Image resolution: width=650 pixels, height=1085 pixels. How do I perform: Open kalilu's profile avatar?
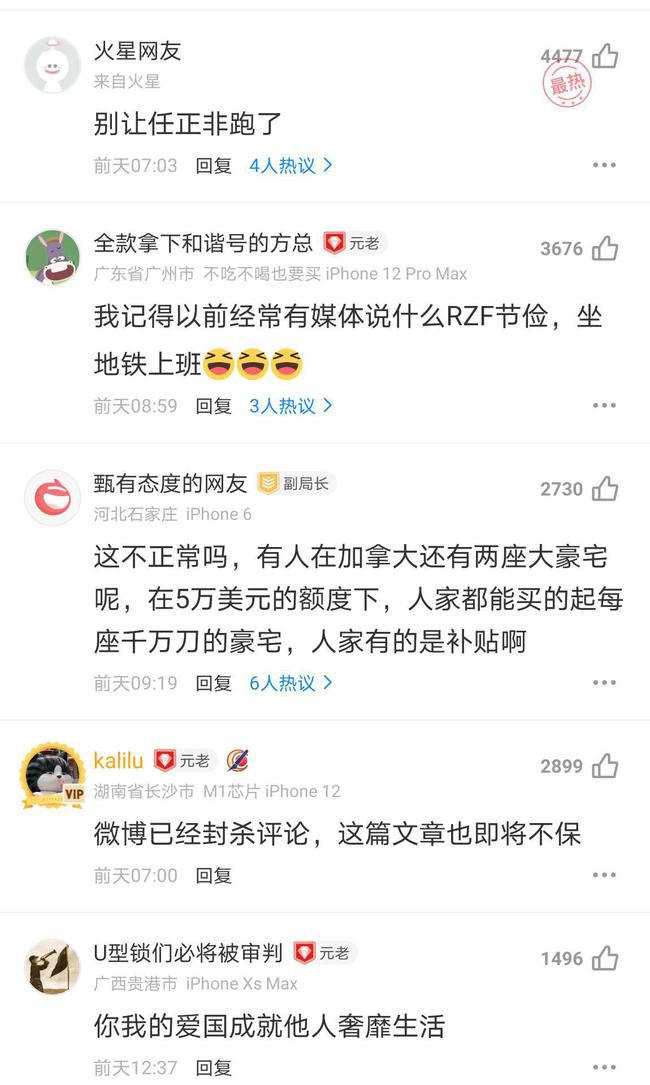point(52,775)
